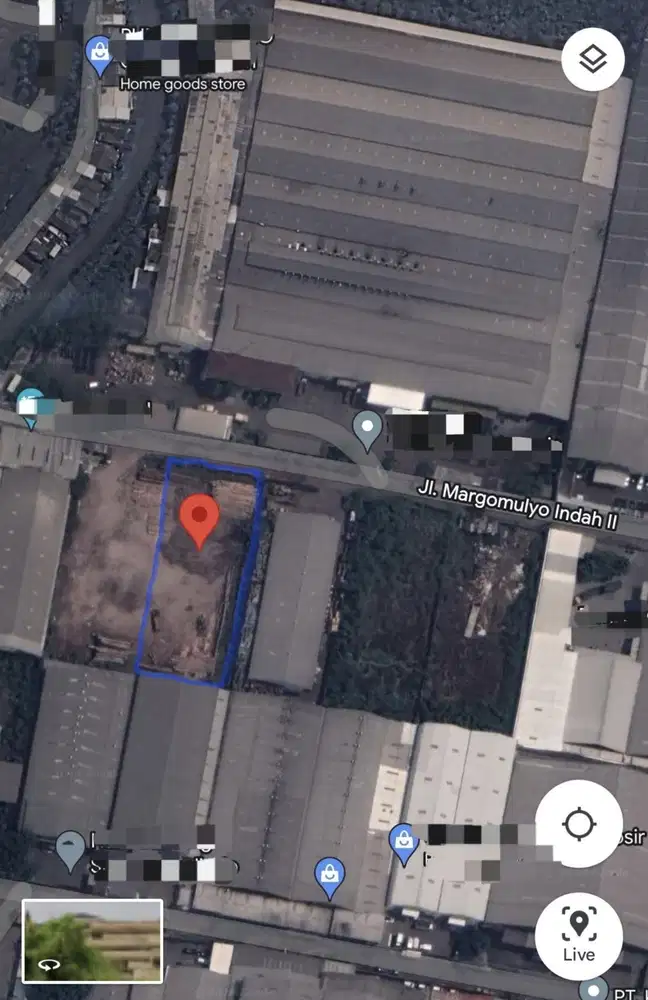Select the Home goods store pin
This screenshot has width=648, height=1000.
pyautogui.click(x=99, y=54)
